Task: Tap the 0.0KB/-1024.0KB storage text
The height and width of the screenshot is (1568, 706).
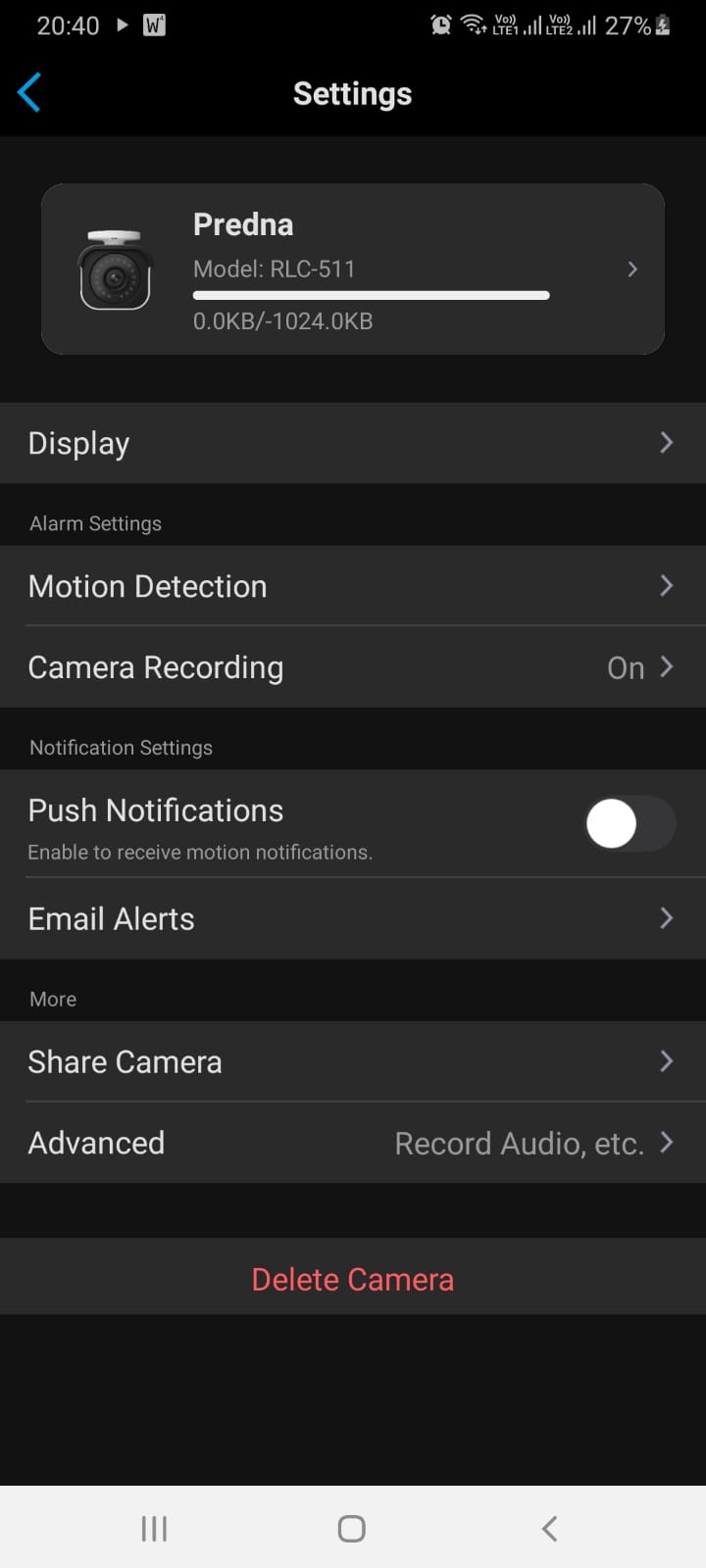Action: 281,320
